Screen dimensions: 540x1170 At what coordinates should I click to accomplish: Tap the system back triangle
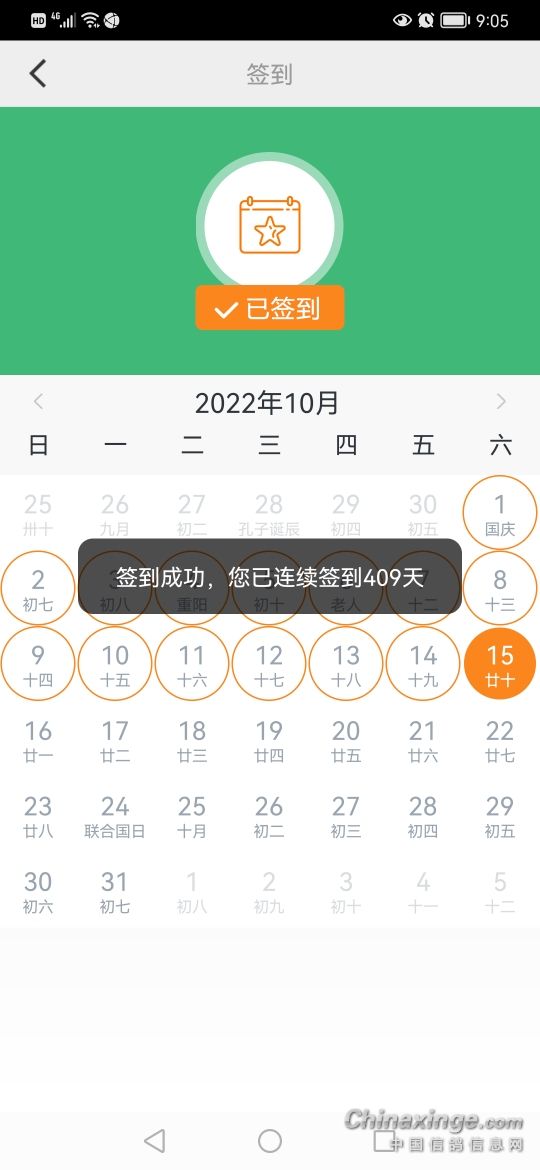tap(154, 1140)
